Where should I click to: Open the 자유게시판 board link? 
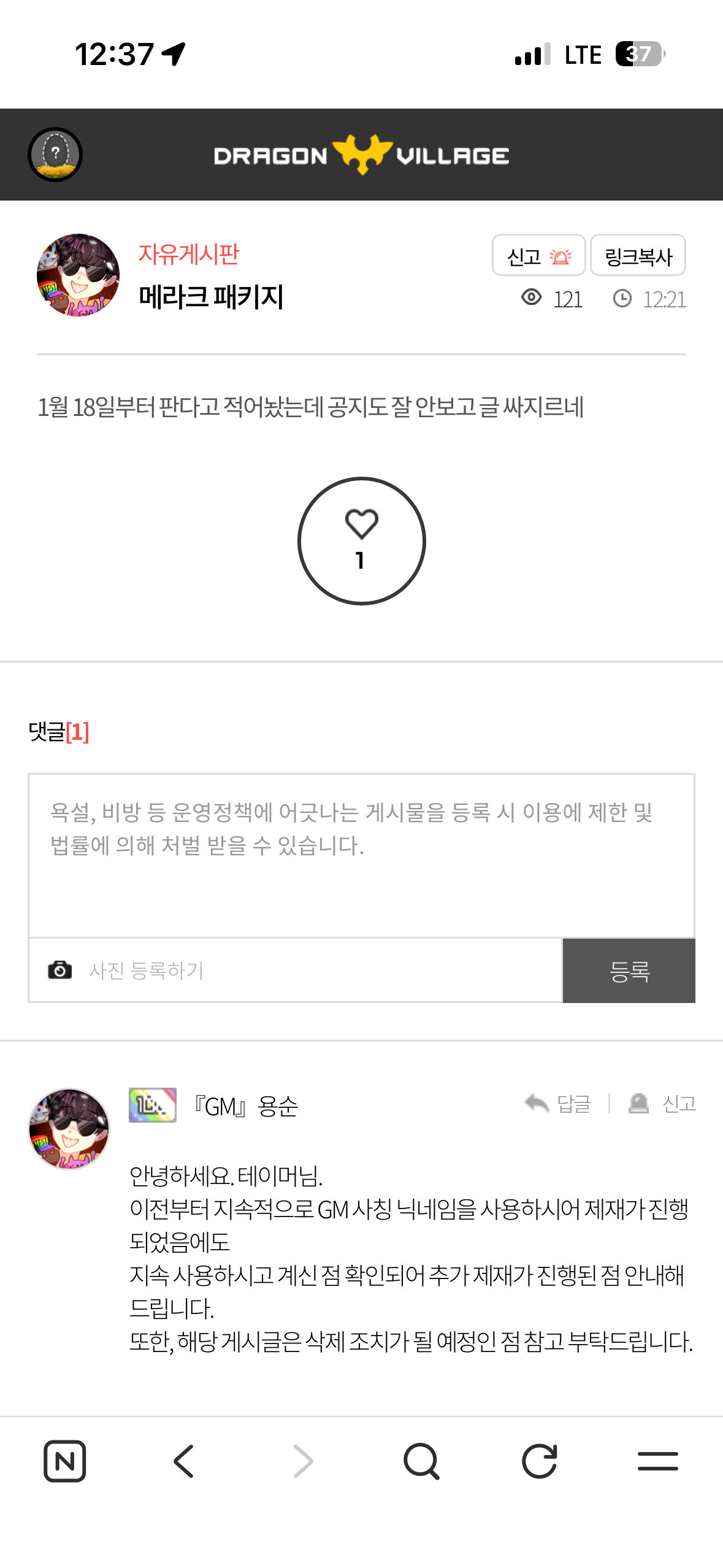click(x=188, y=254)
